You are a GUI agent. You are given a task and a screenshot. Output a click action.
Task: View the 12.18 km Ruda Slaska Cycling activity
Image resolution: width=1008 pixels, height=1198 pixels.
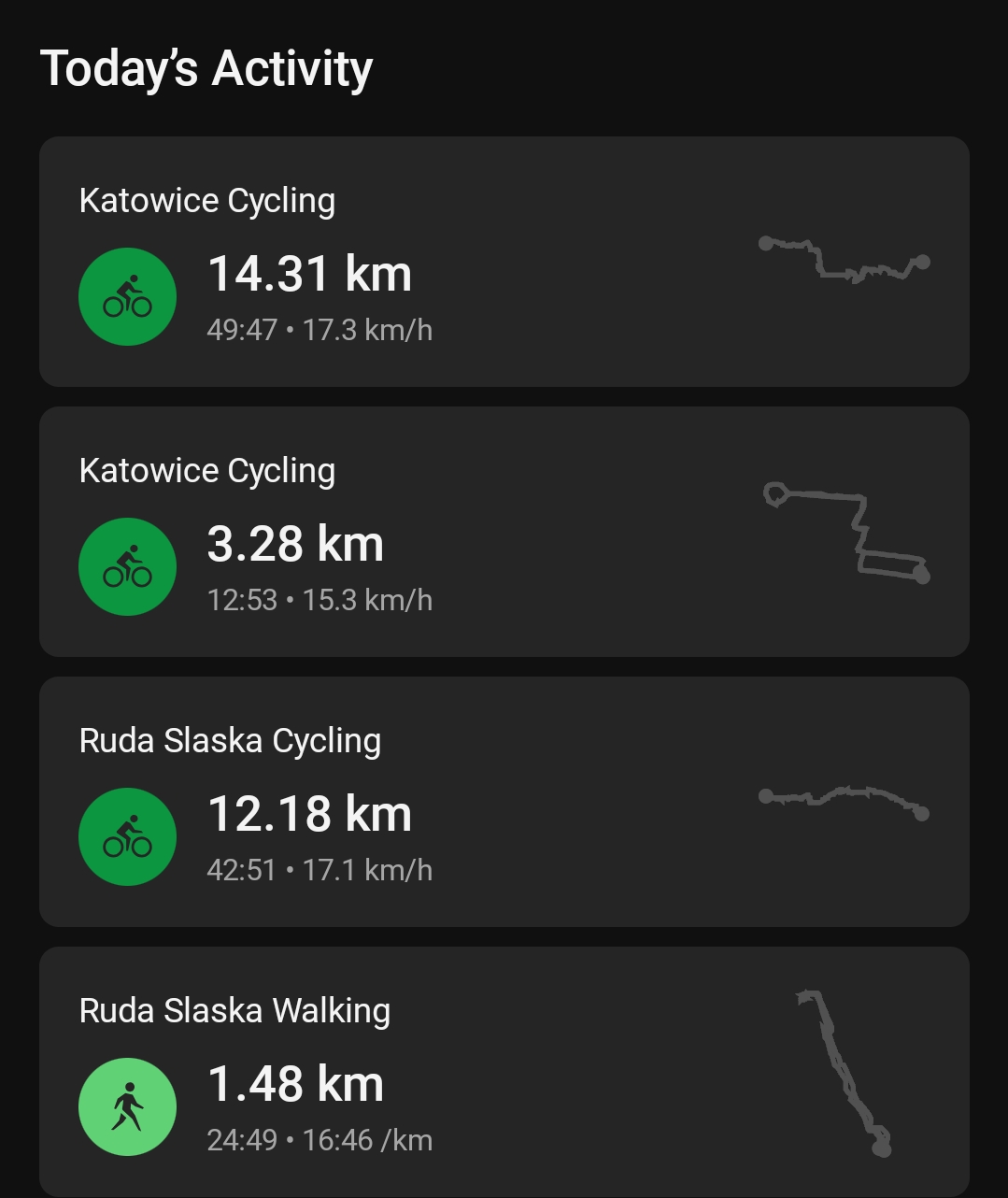click(x=504, y=802)
